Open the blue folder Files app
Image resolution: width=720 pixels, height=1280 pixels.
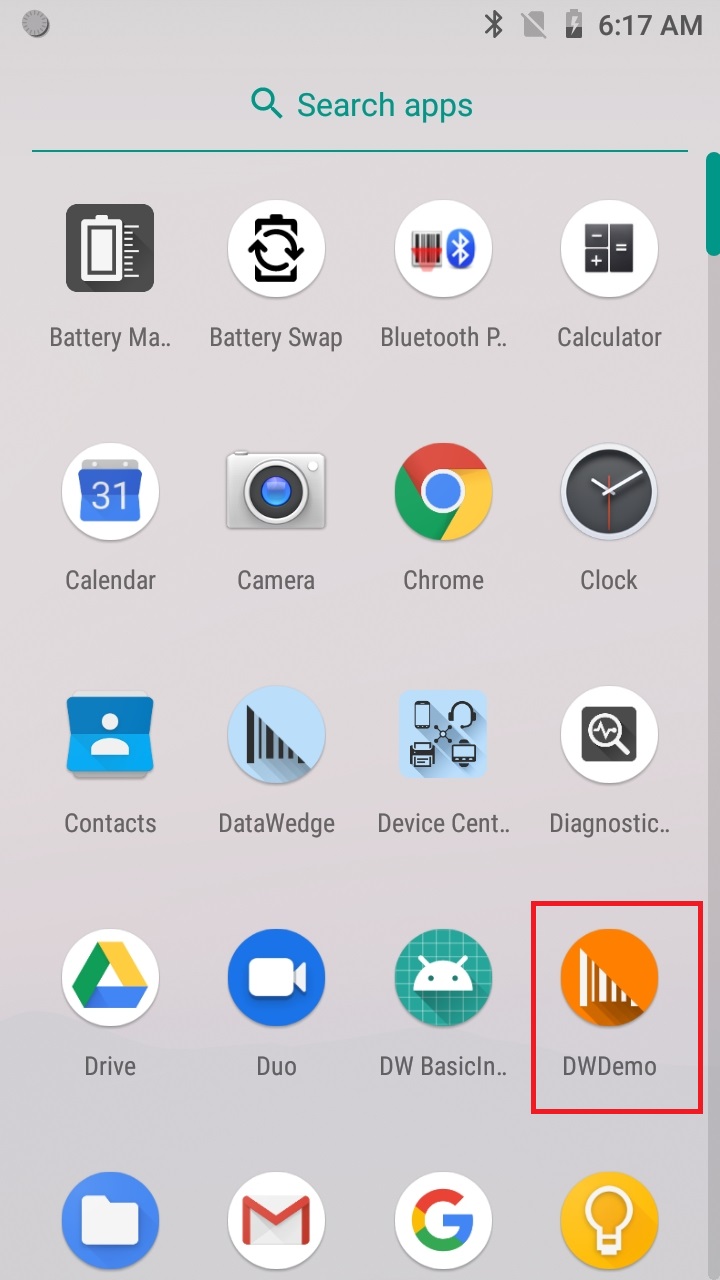click(110, 1220)
